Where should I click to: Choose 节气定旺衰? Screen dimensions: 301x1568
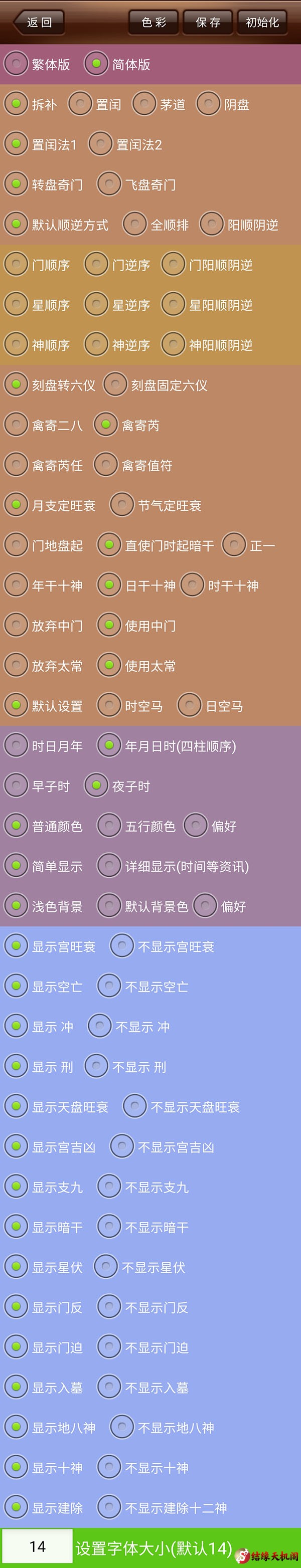coord(122,505)
